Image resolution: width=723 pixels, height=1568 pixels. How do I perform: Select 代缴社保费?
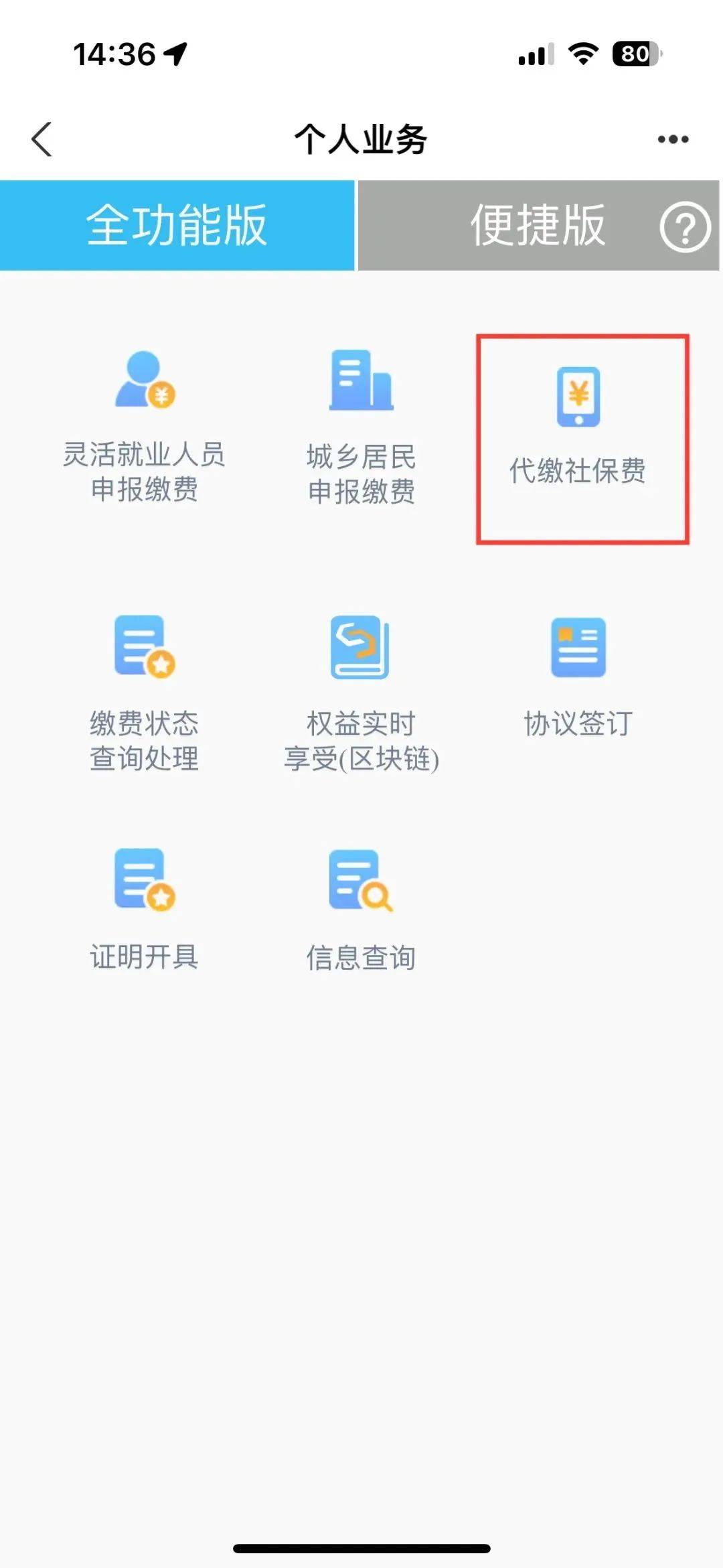(580, 429)
